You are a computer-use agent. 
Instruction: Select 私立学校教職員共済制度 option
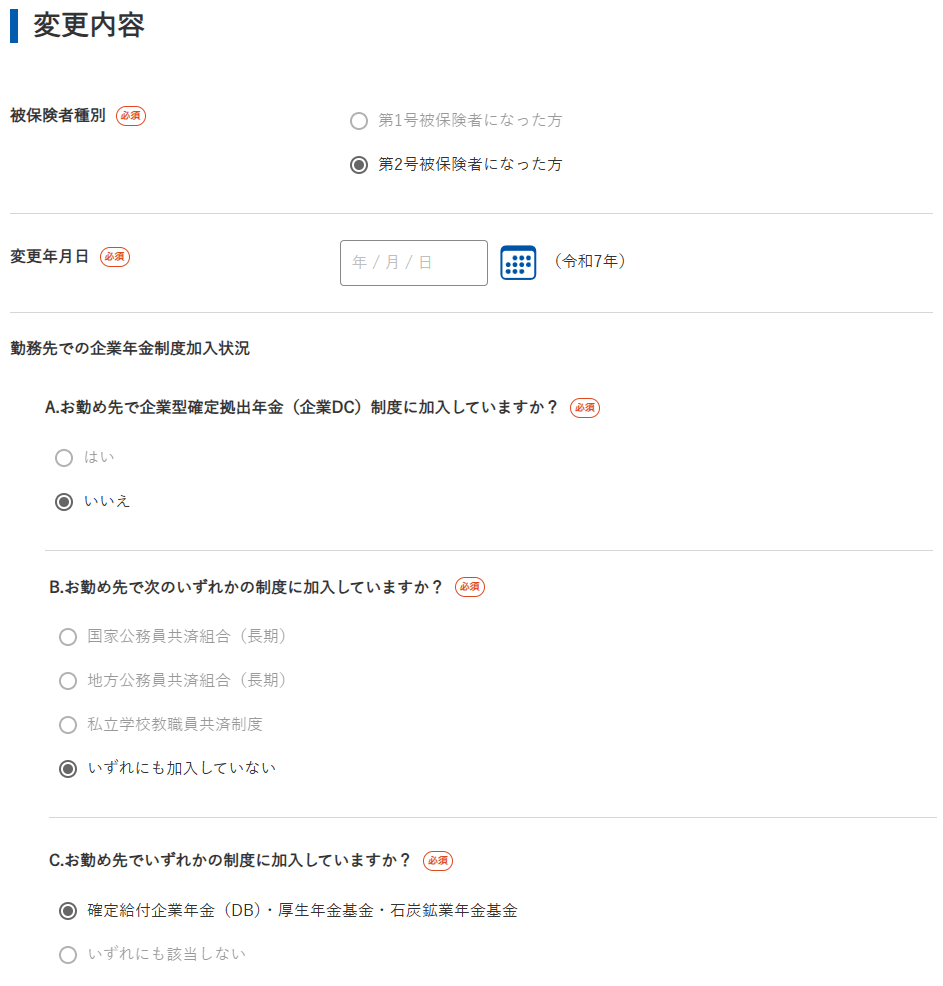(x=68, y=725)
